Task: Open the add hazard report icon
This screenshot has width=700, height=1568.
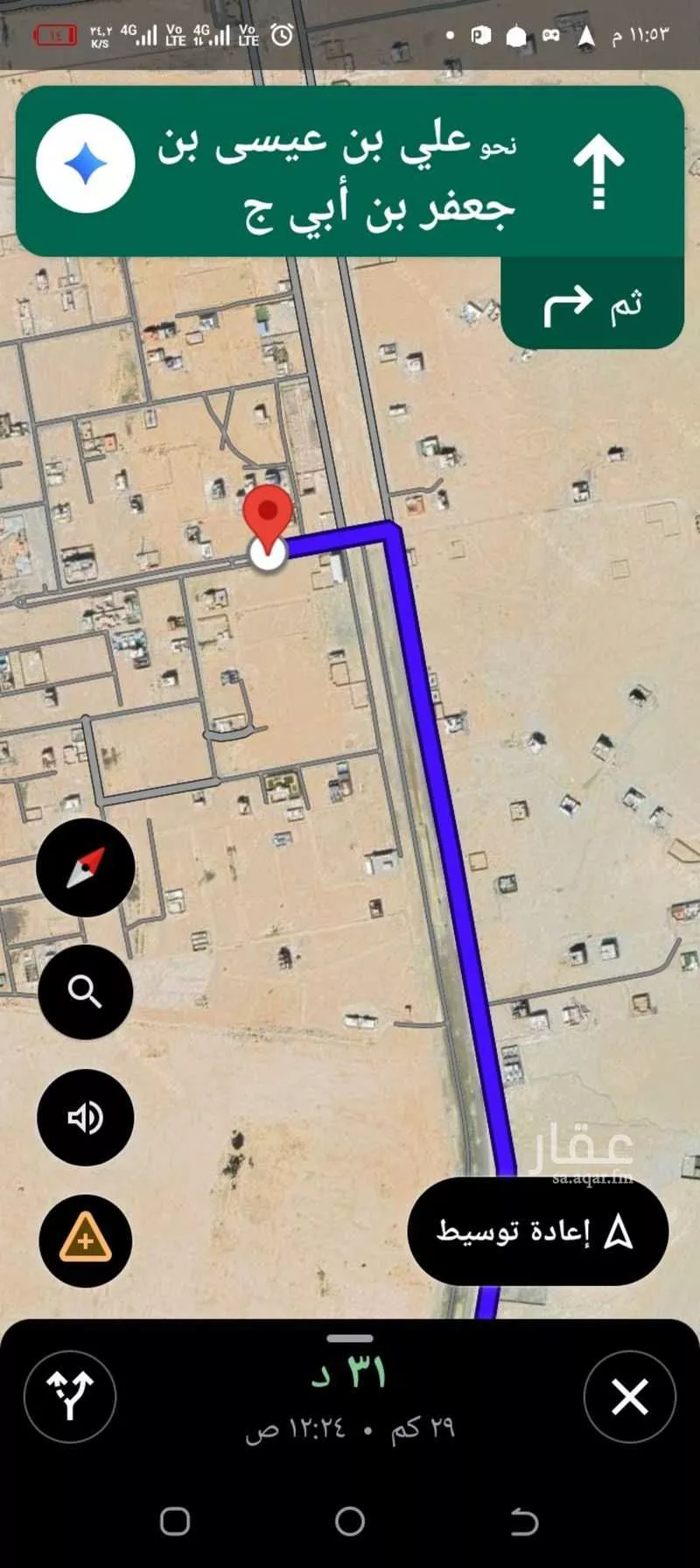Action: (x=85, y=1242)
